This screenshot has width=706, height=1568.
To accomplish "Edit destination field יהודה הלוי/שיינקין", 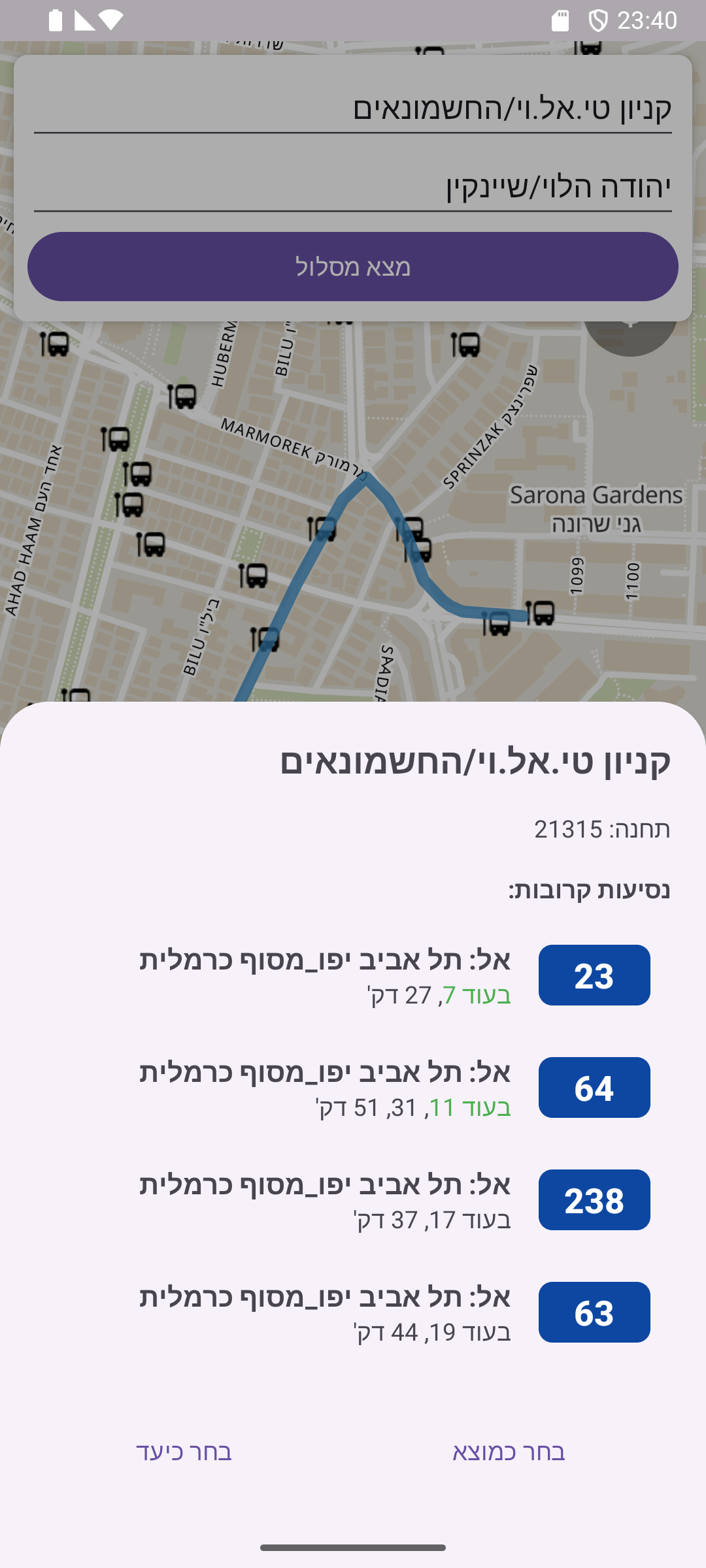I will click(353, 187).
